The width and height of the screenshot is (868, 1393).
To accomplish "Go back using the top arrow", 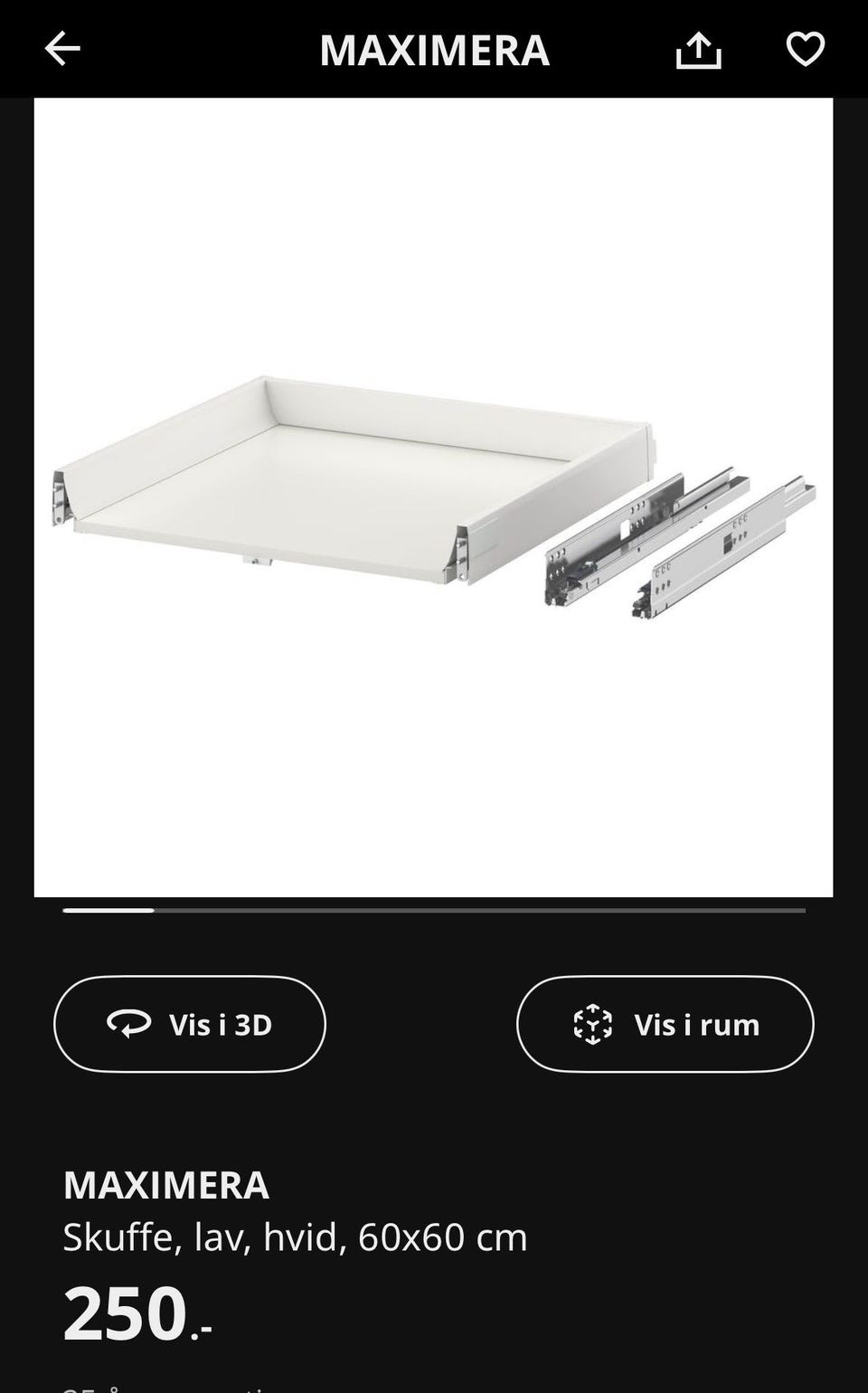I will point(62,49).
